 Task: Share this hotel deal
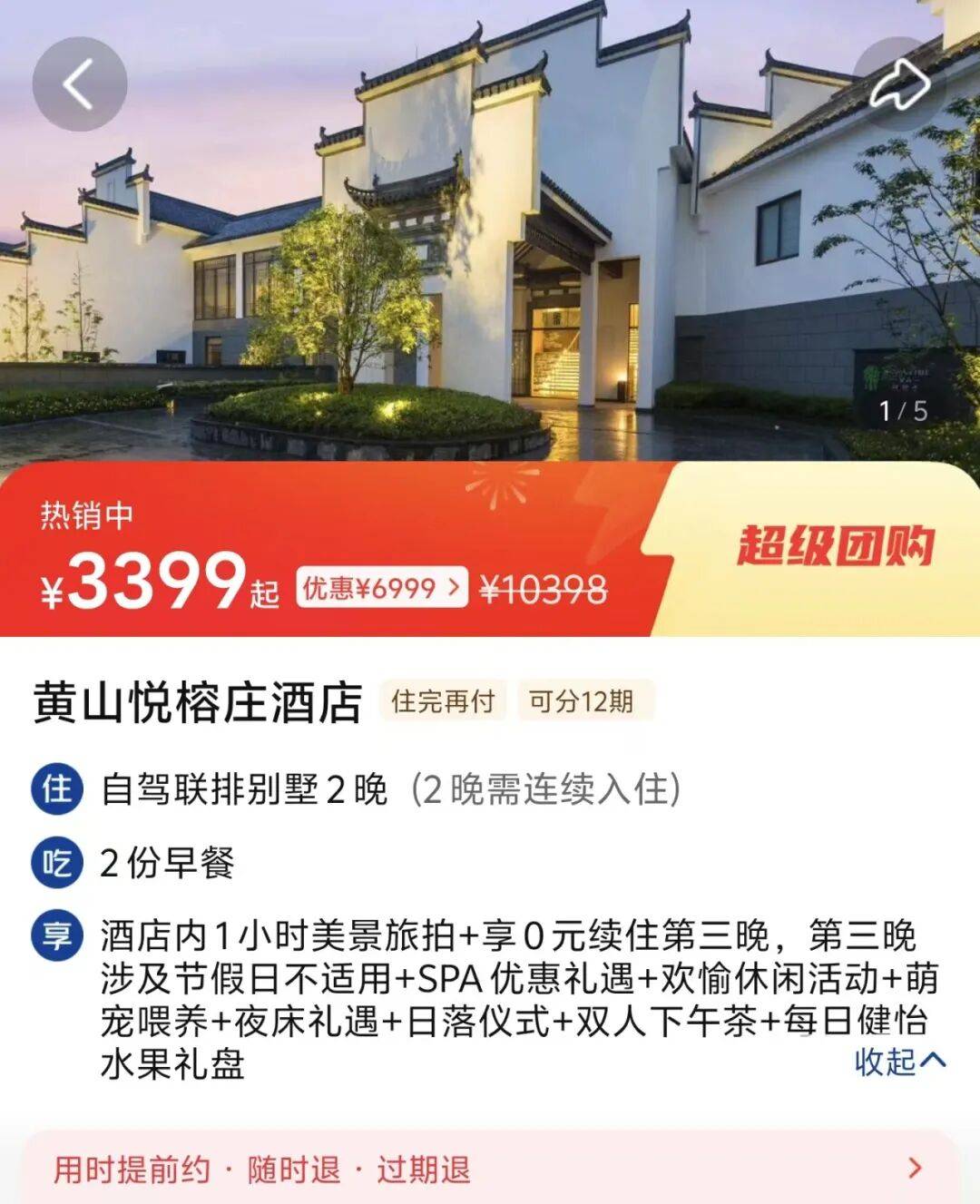click(899, 84)
